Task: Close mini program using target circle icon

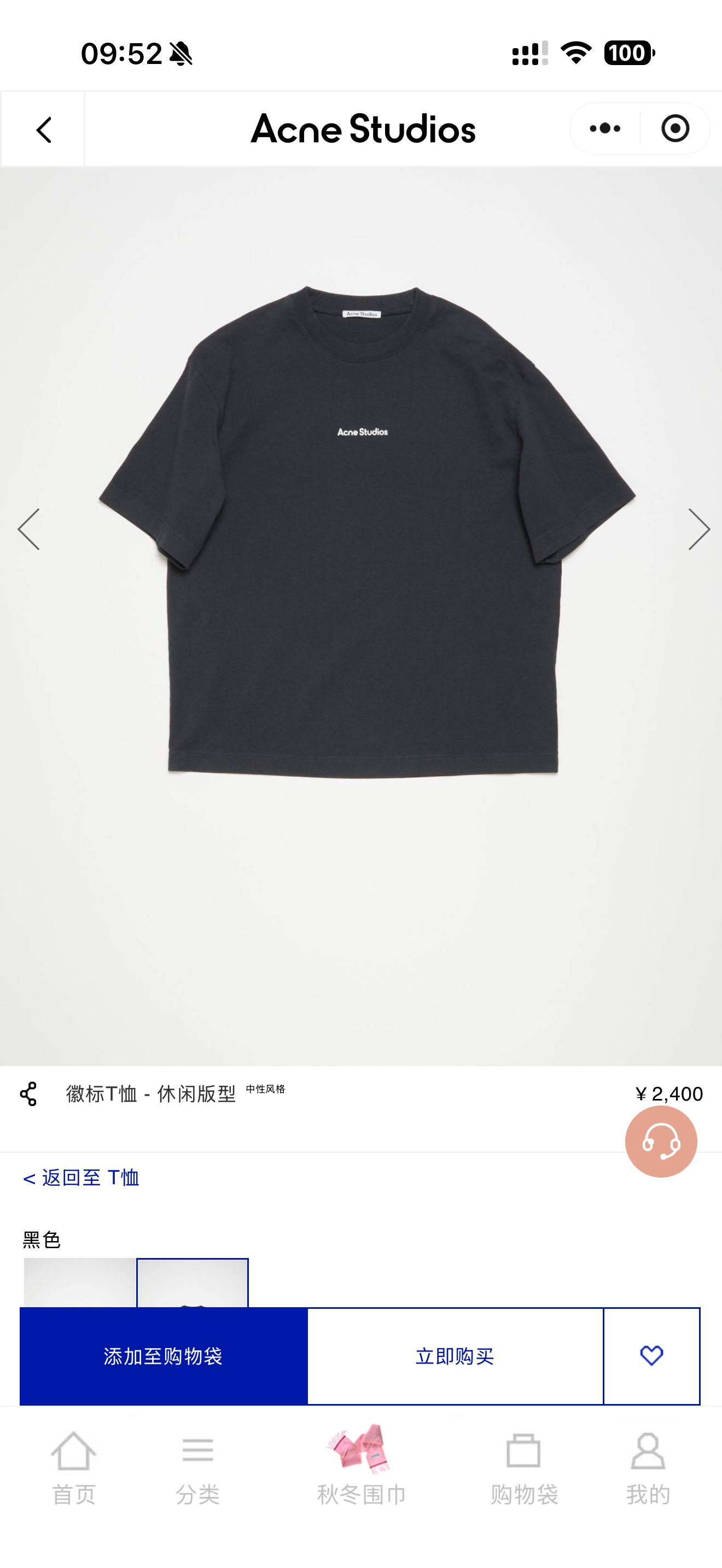Action: tap(676, 128)
